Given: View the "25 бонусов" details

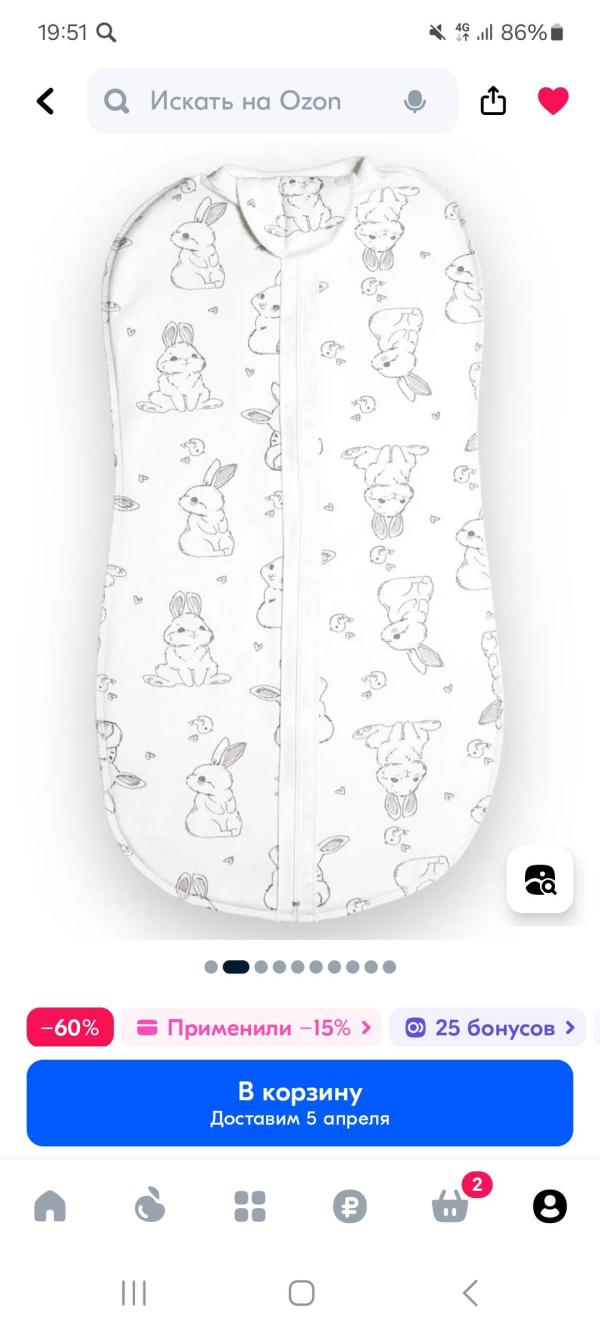Looking at the screenshot, I should (486, 1027).
